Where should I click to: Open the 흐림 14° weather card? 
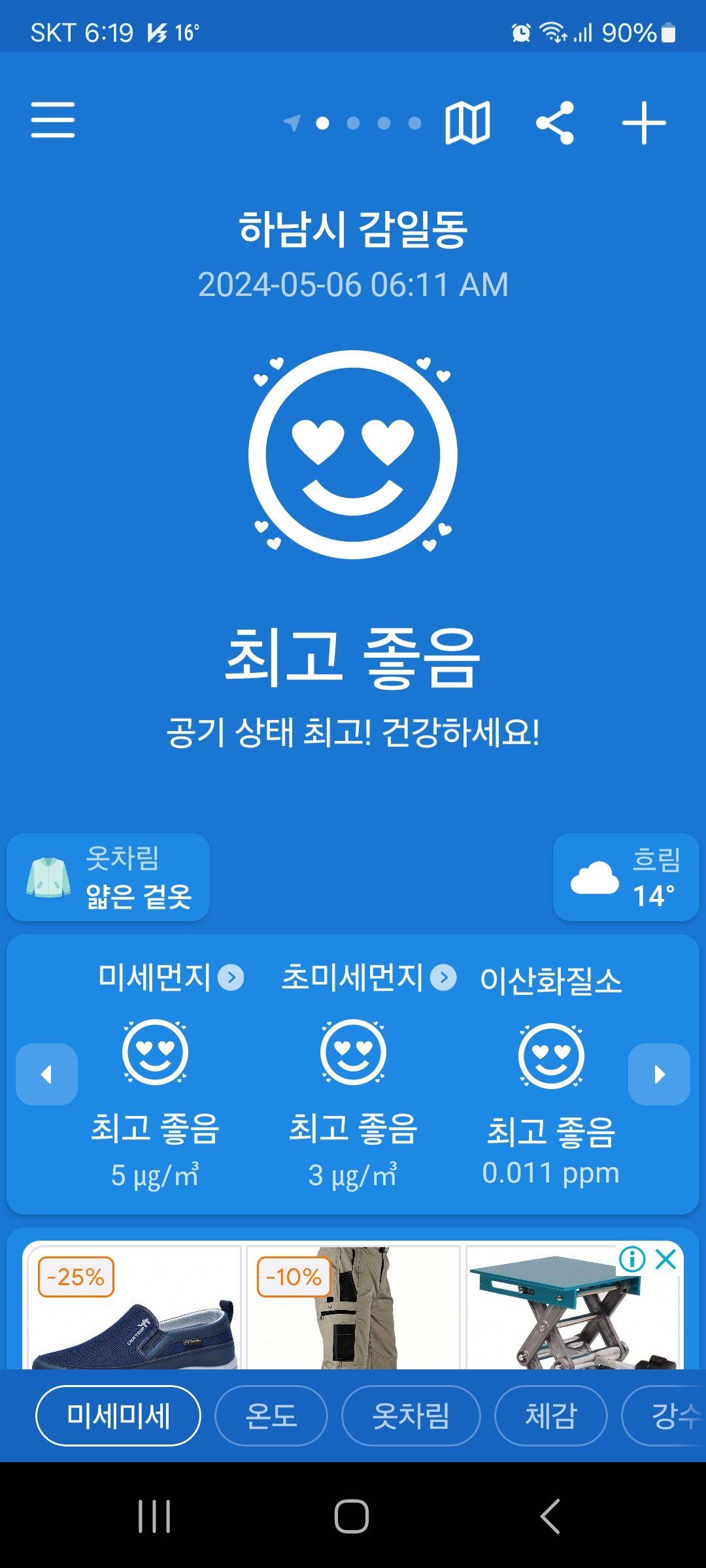pyautogui.click(x=626, y=877)
